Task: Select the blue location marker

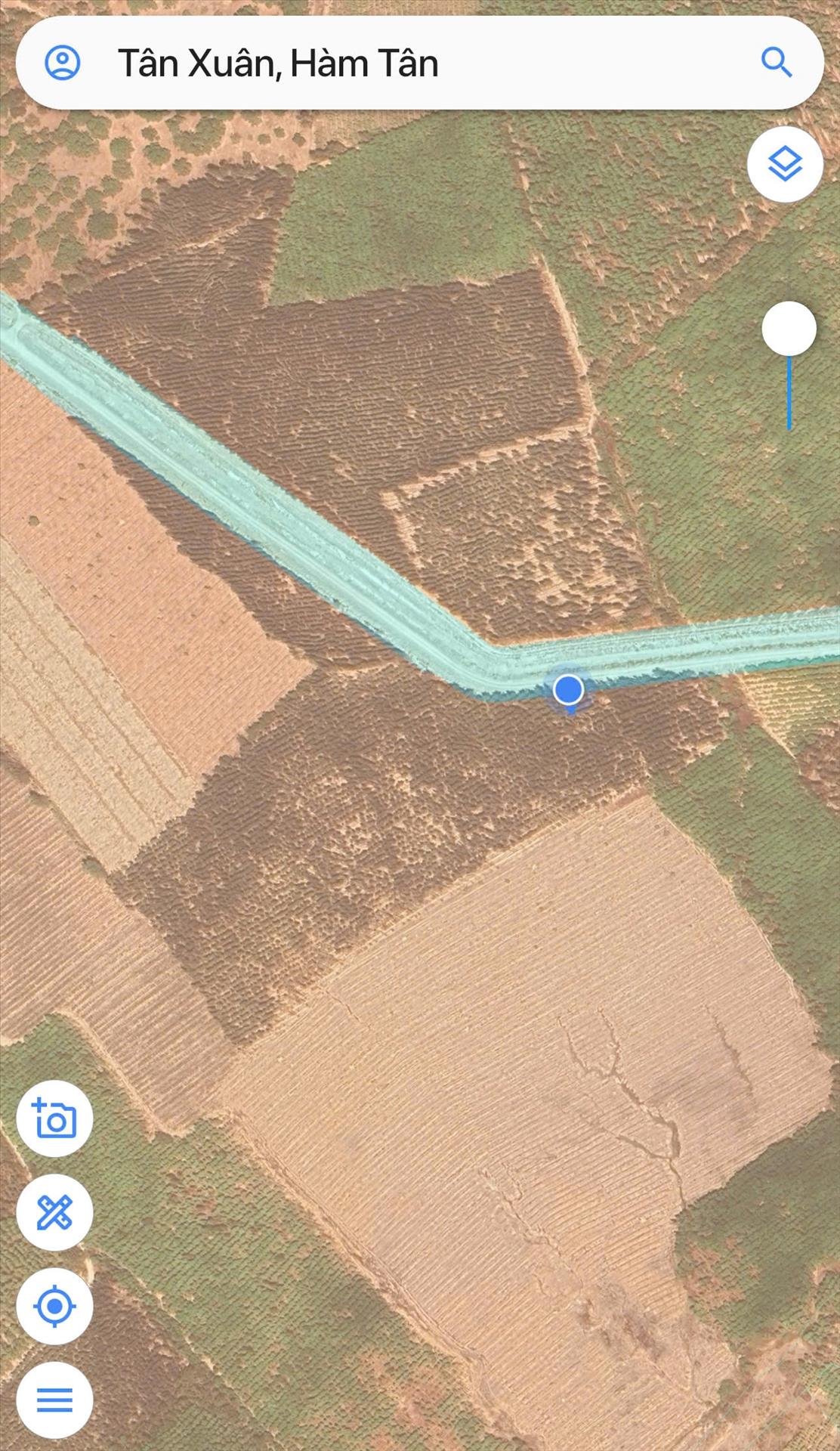Action: point(569,690)
